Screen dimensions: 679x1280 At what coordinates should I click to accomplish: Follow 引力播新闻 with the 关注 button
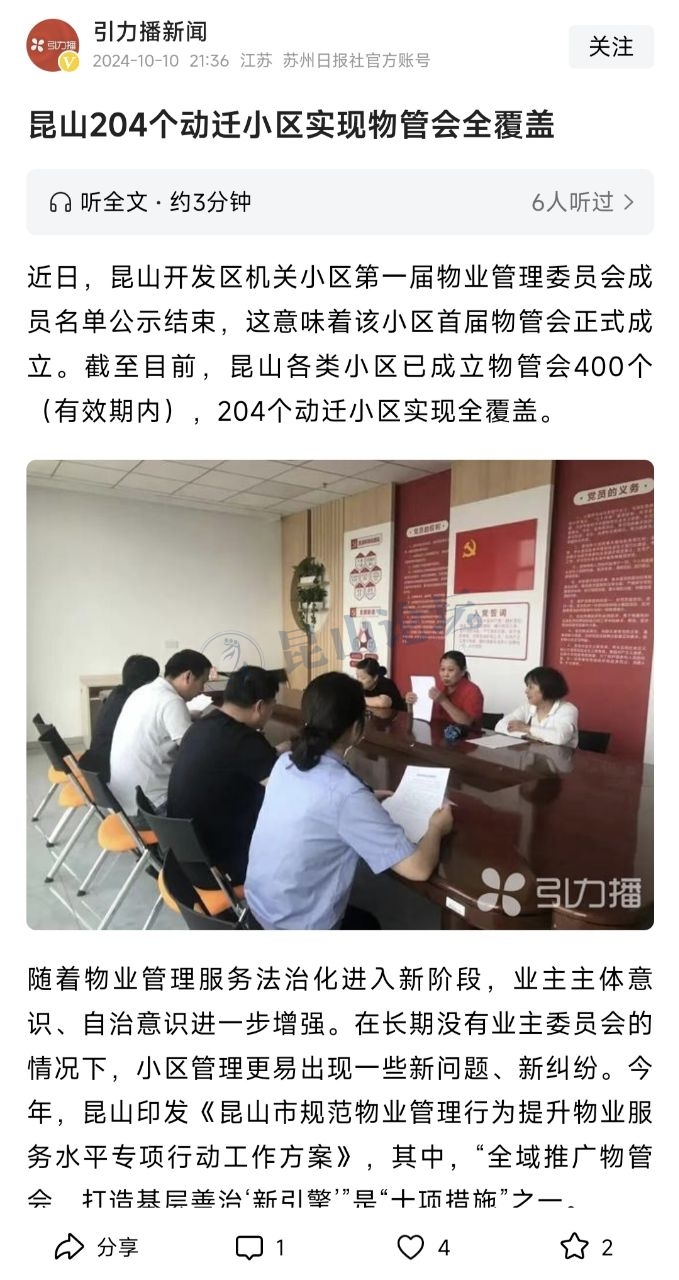click(611, 47)
